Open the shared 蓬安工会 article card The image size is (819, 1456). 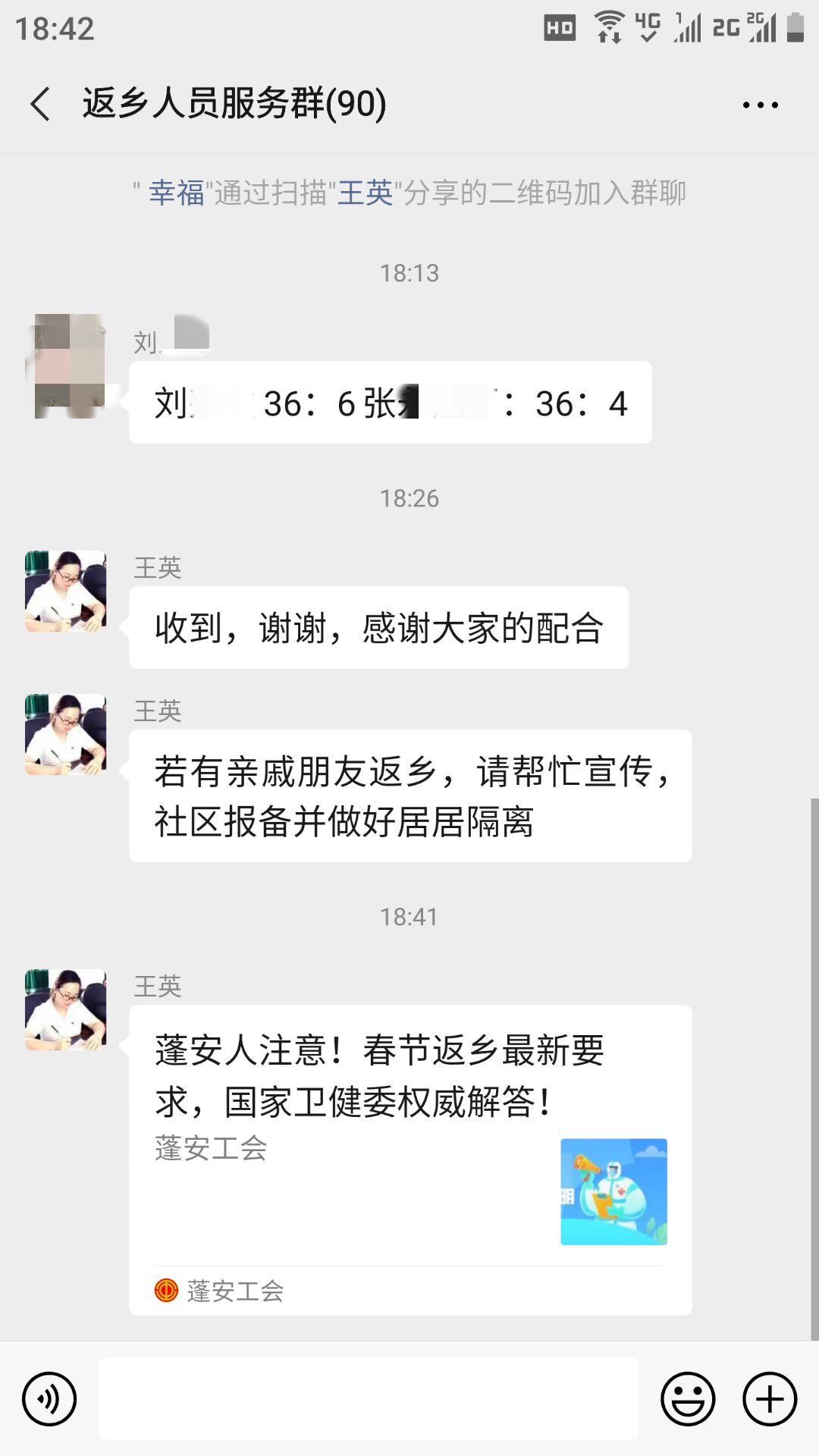409,1160
